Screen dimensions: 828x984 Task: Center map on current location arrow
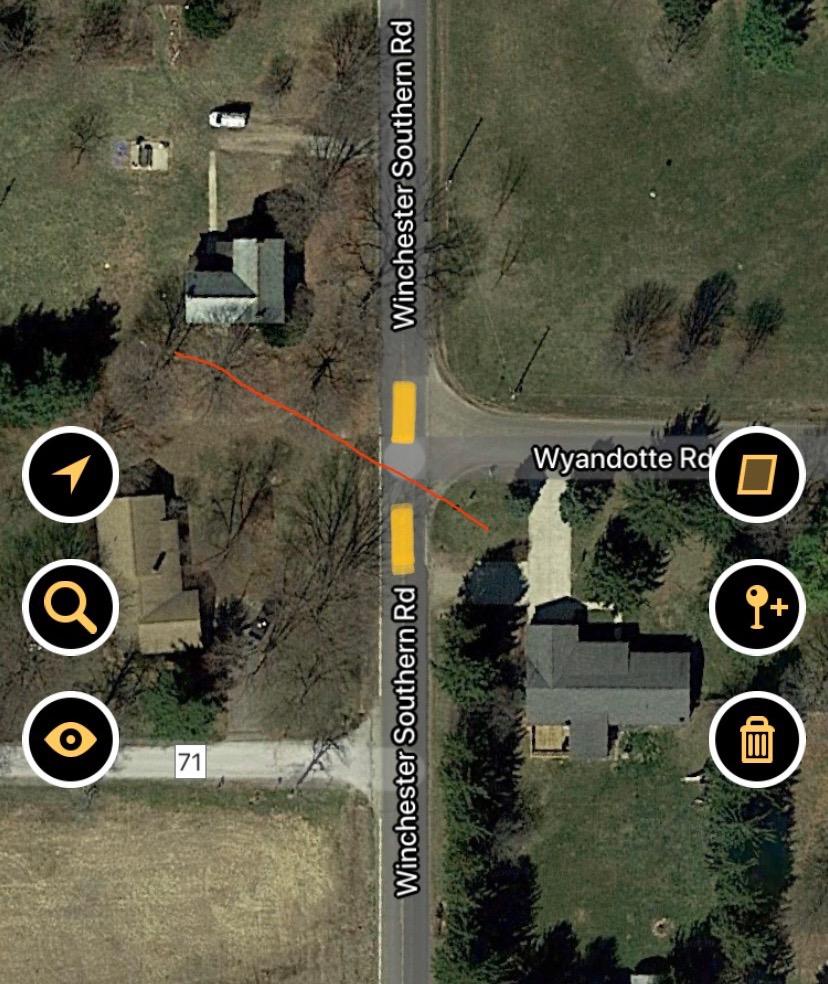(71, 474)
